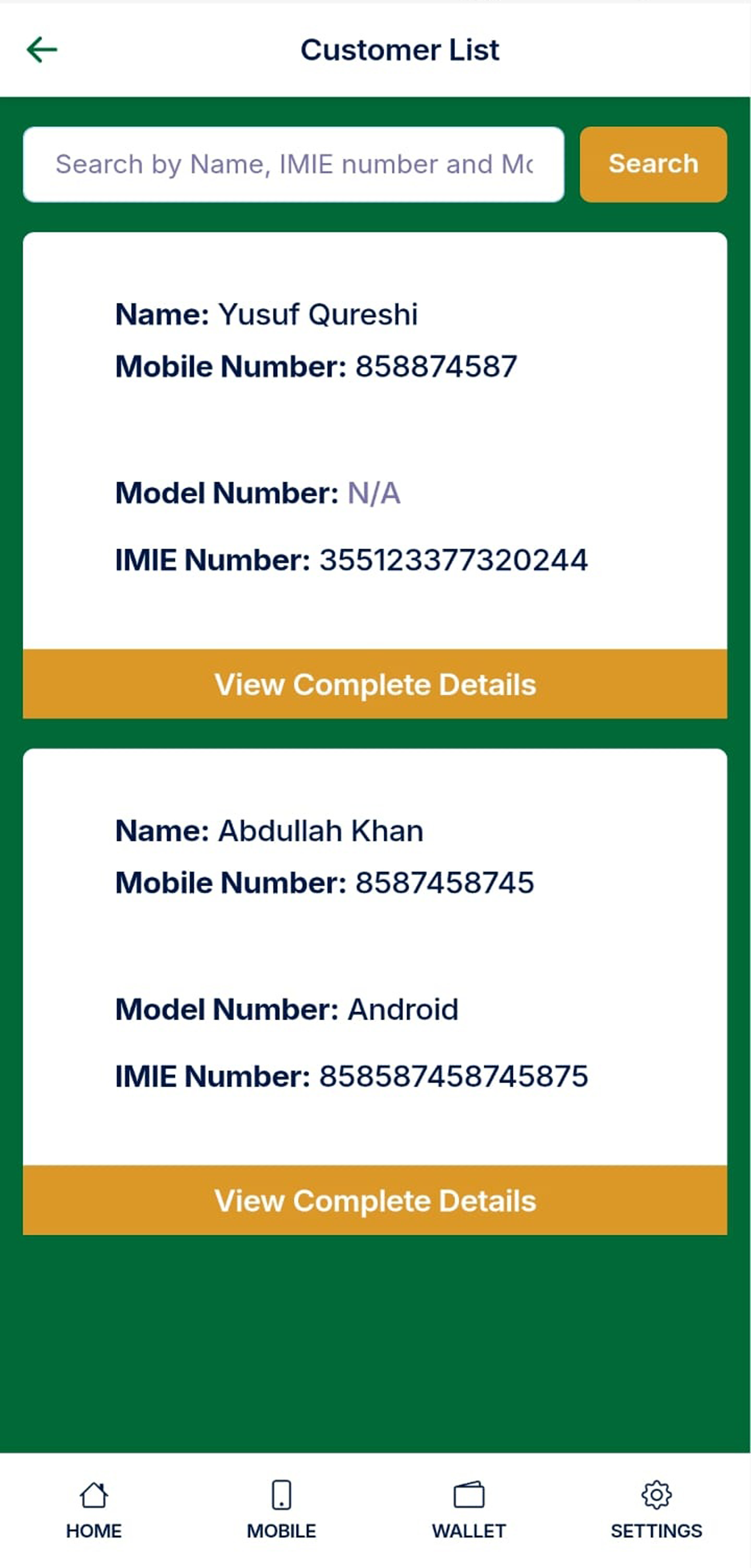Focus the search by name field
751x1568 pixels.
pyautogui.click(x=294, y=164)
